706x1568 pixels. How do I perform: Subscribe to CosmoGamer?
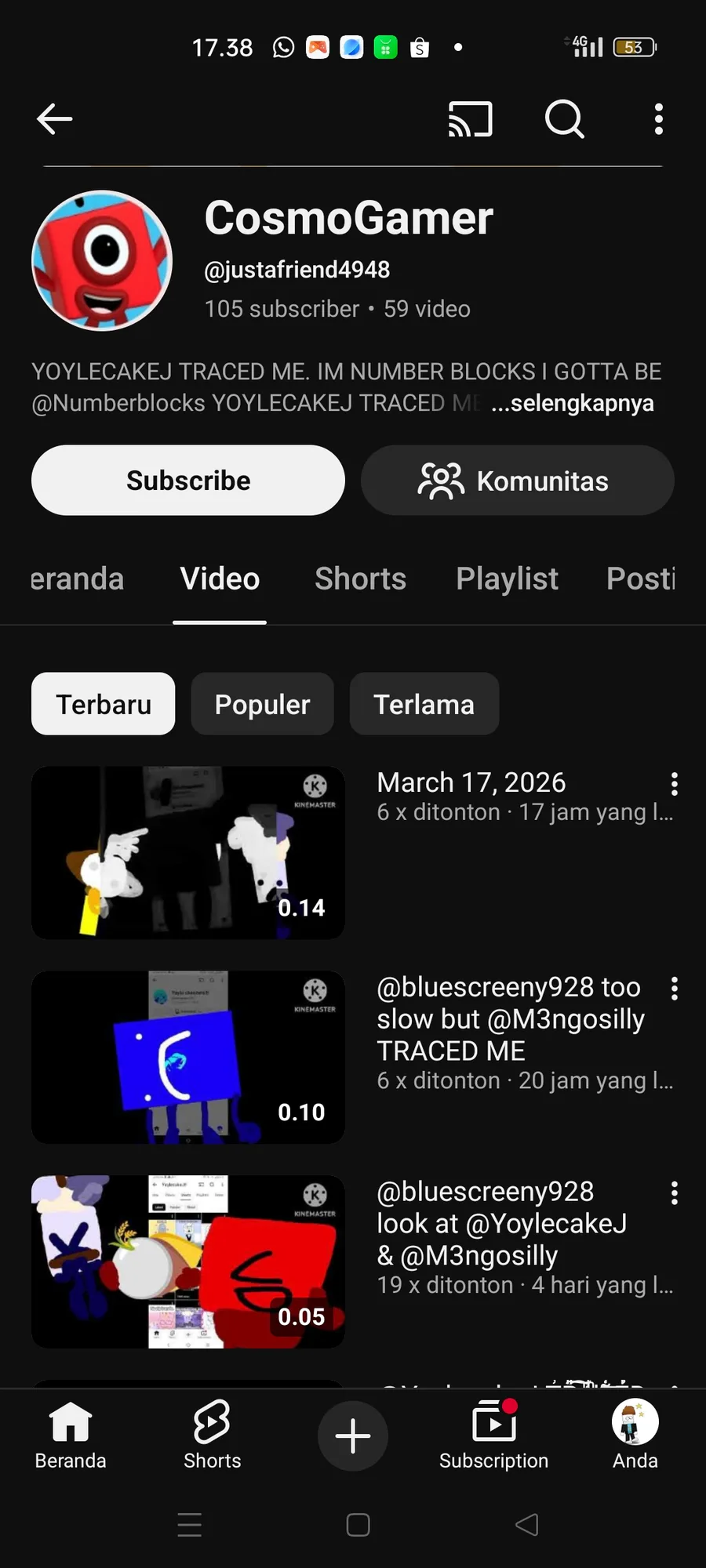pos(188,481)
